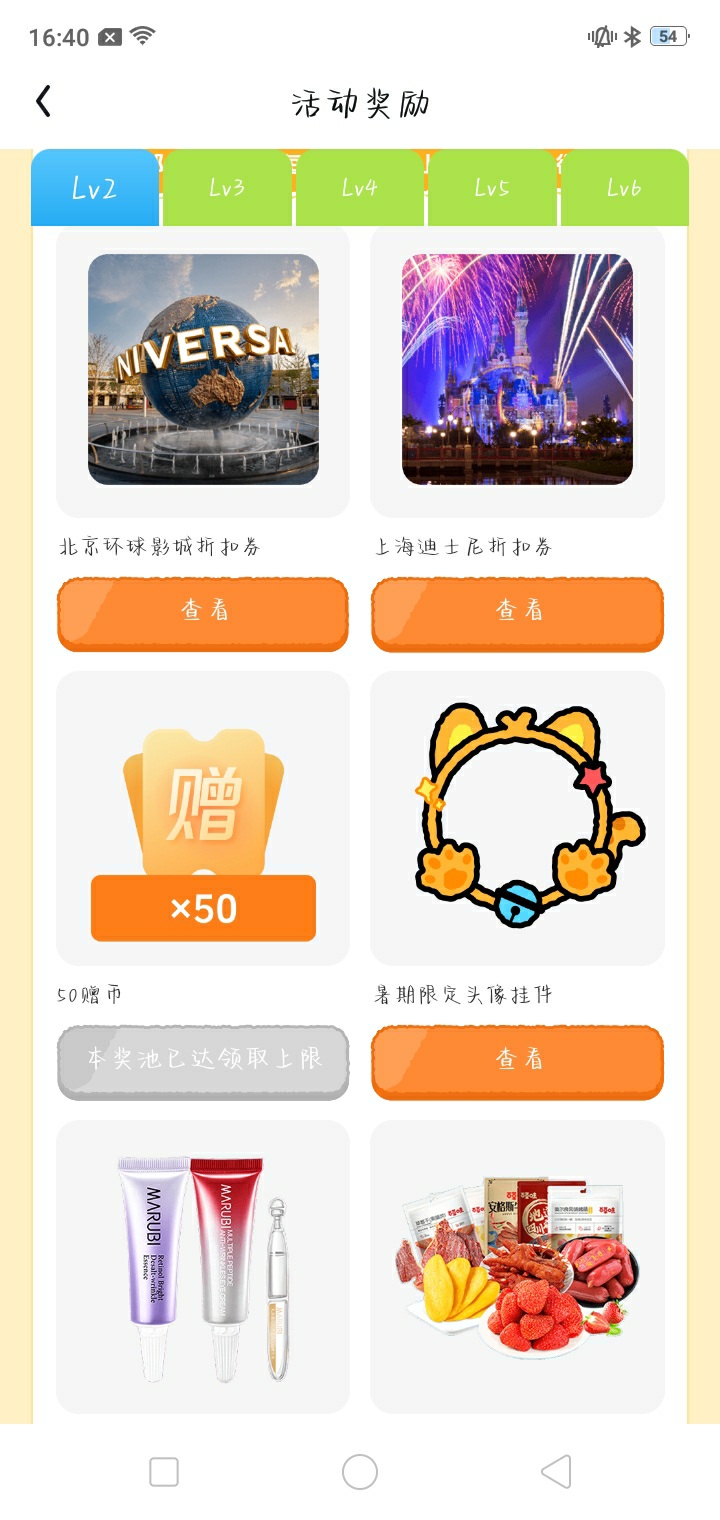Open the cat avatar frame reward card
The width and height of the screenshot is (720, 1520).
(x=517, y=818)
